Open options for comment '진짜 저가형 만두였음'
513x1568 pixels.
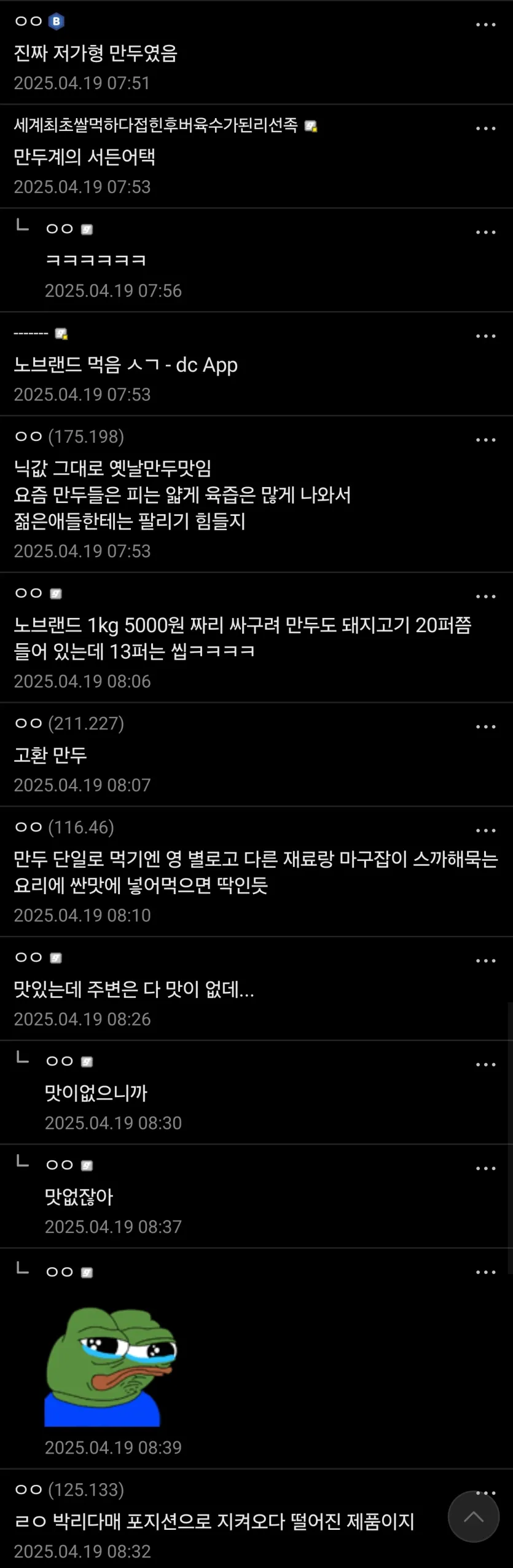[x=485, y=25]
